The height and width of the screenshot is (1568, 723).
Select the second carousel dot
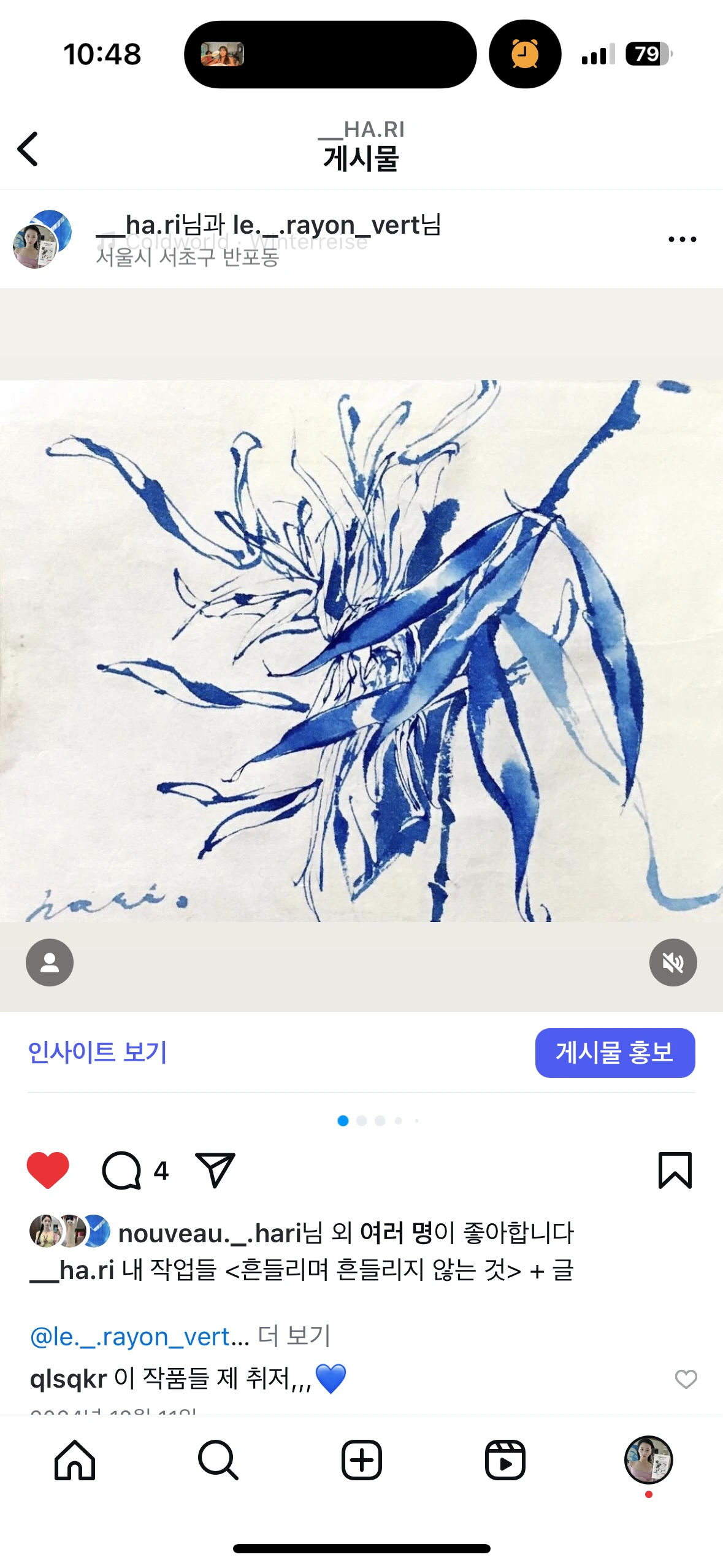[362, 1120]
